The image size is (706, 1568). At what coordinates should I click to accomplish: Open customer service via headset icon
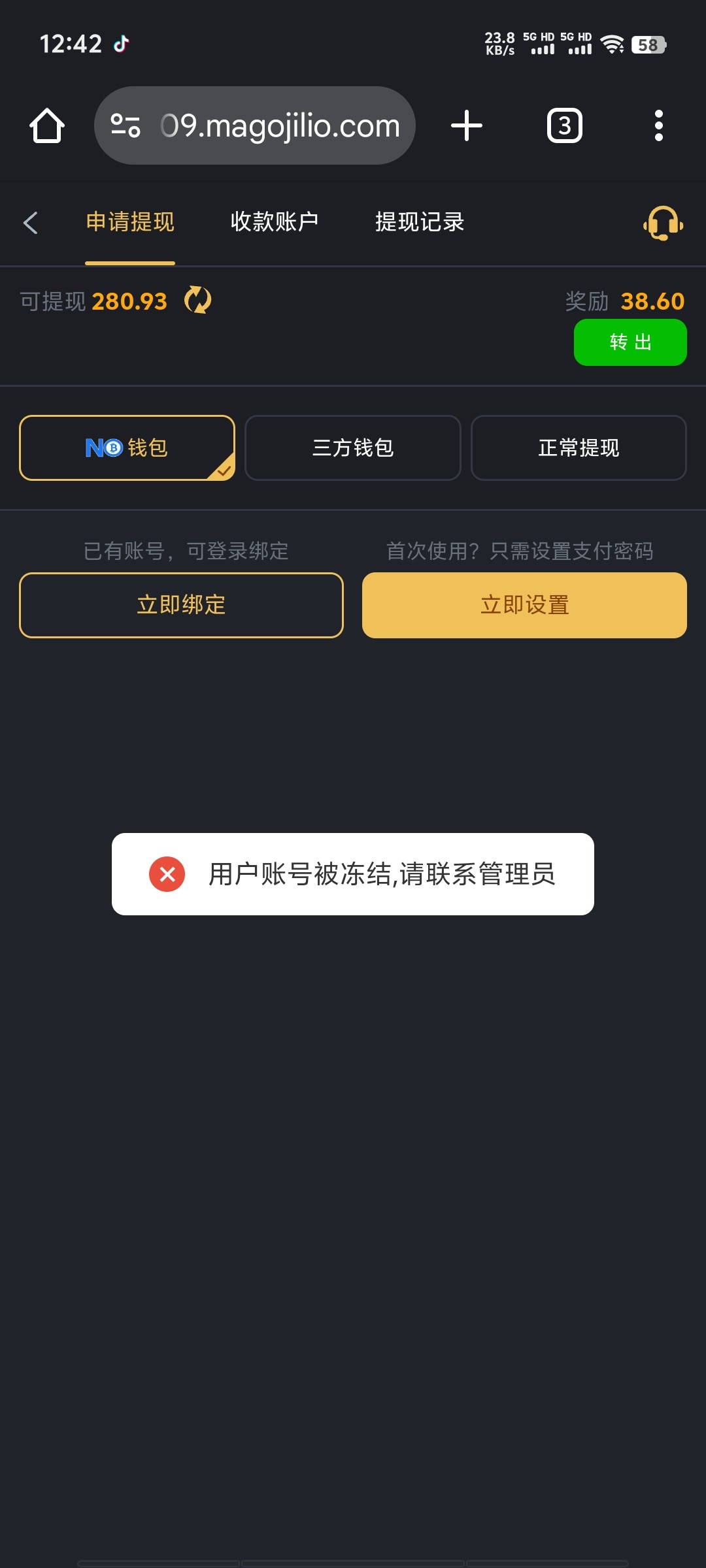(x=662, y=224)
